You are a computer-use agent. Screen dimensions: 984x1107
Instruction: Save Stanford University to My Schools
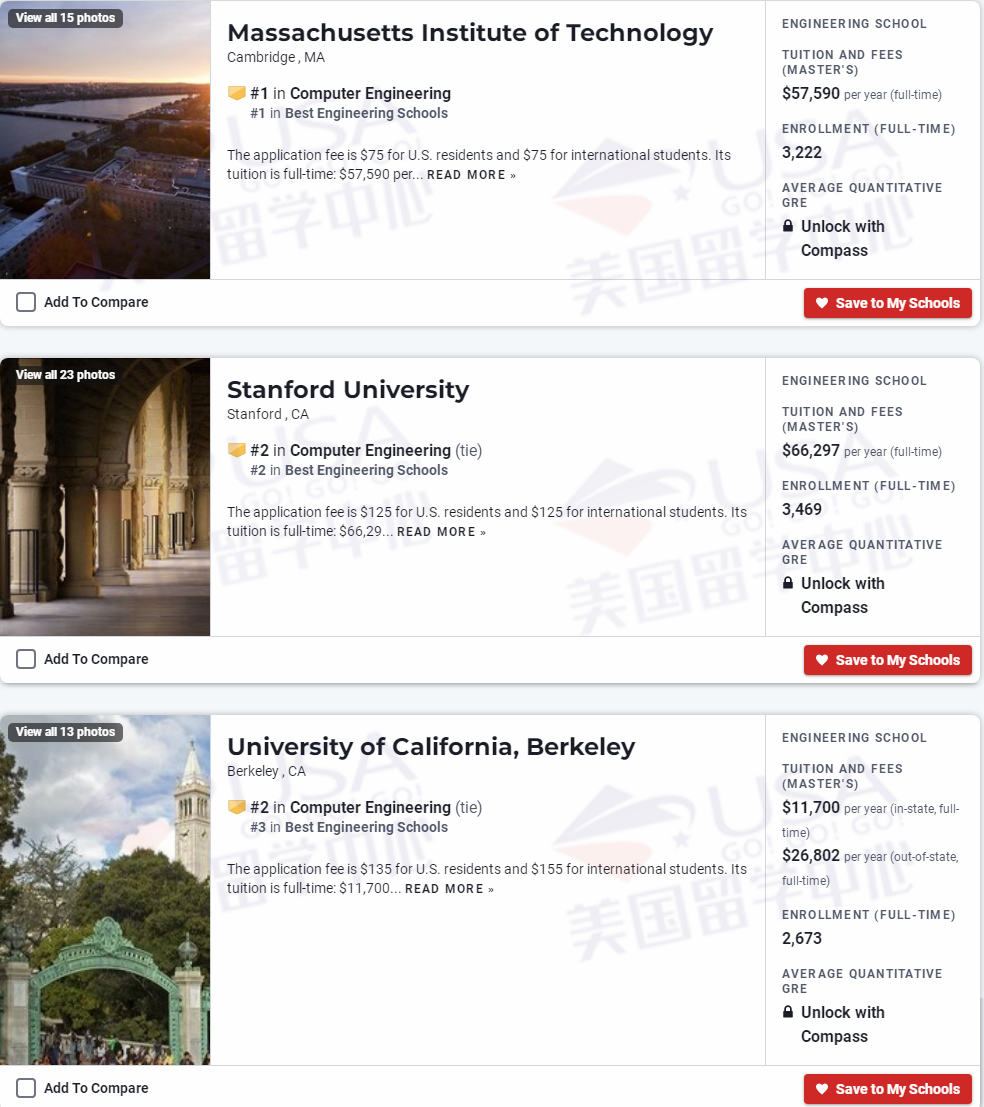click(x=887, y=660)
